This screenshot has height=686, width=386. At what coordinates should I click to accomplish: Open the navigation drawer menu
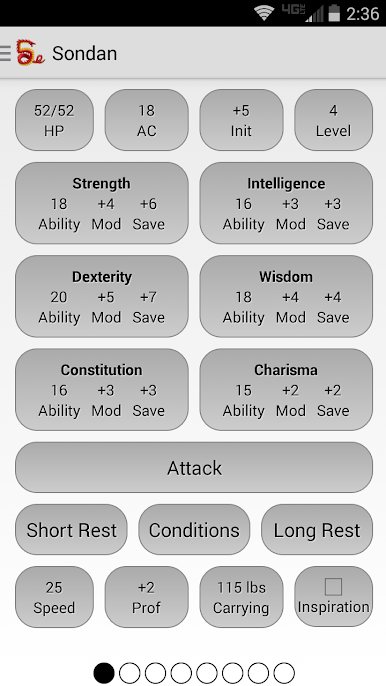6,53
